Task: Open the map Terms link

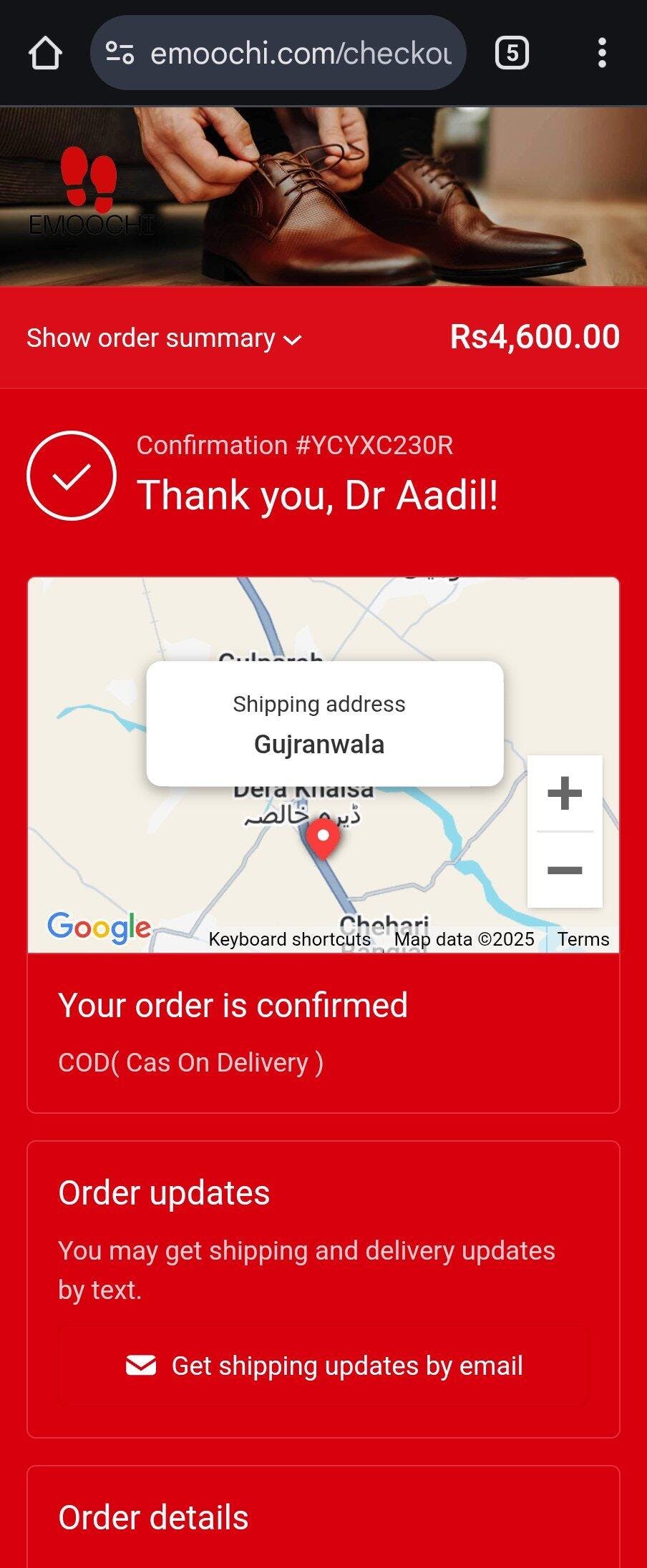Action: pyautogui.click(x=583, y=939)
